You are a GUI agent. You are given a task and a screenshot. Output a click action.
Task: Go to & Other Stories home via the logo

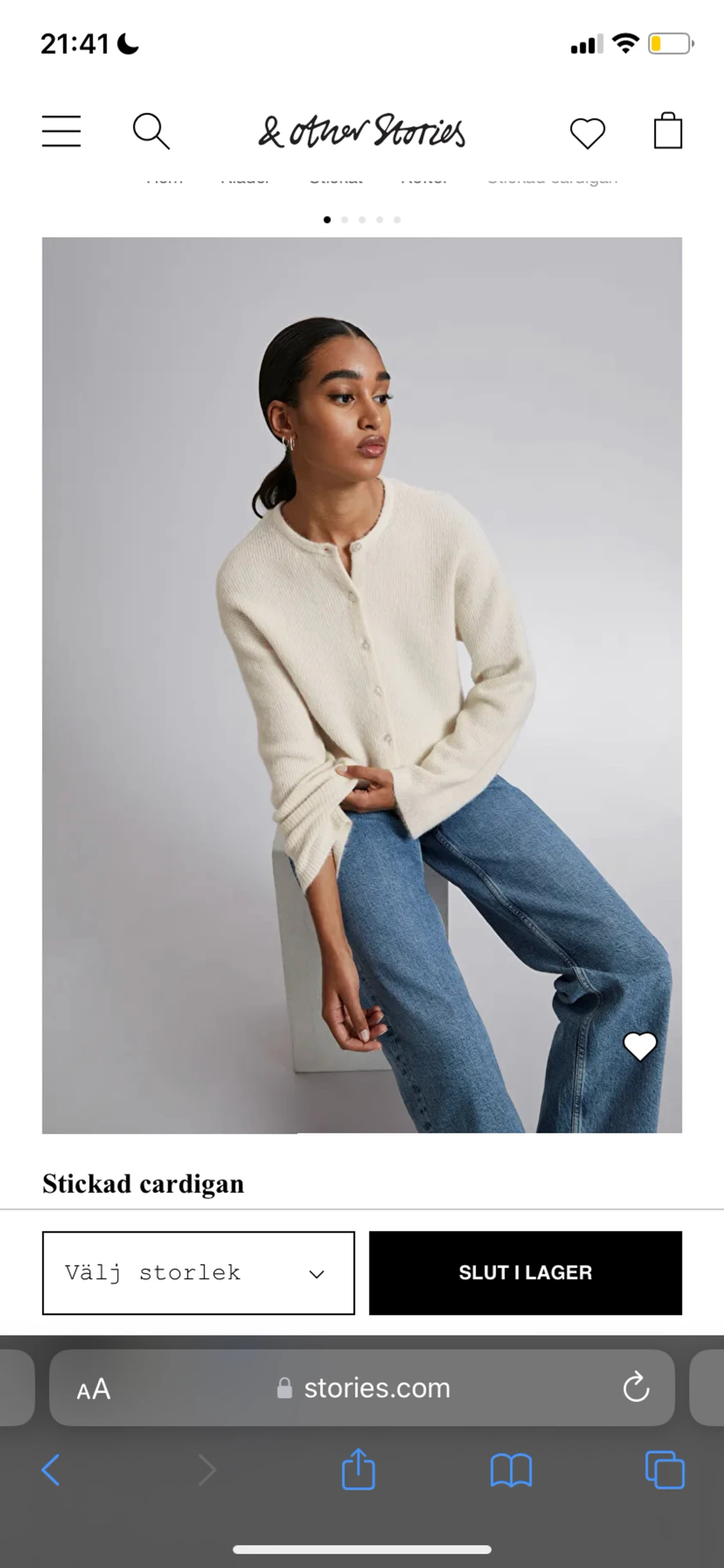pos(362,131)
